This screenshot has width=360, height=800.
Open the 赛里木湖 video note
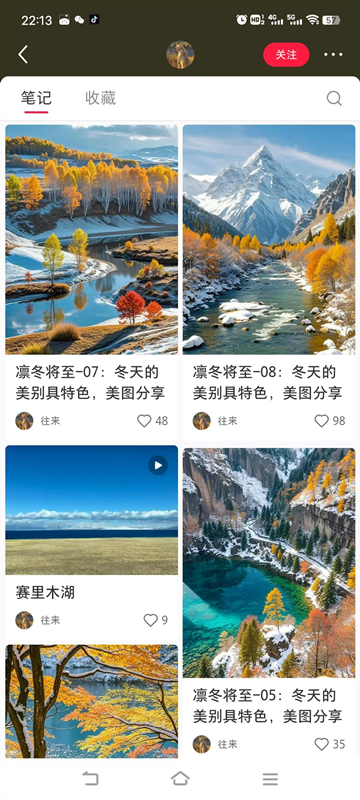(x=92, y=542)
